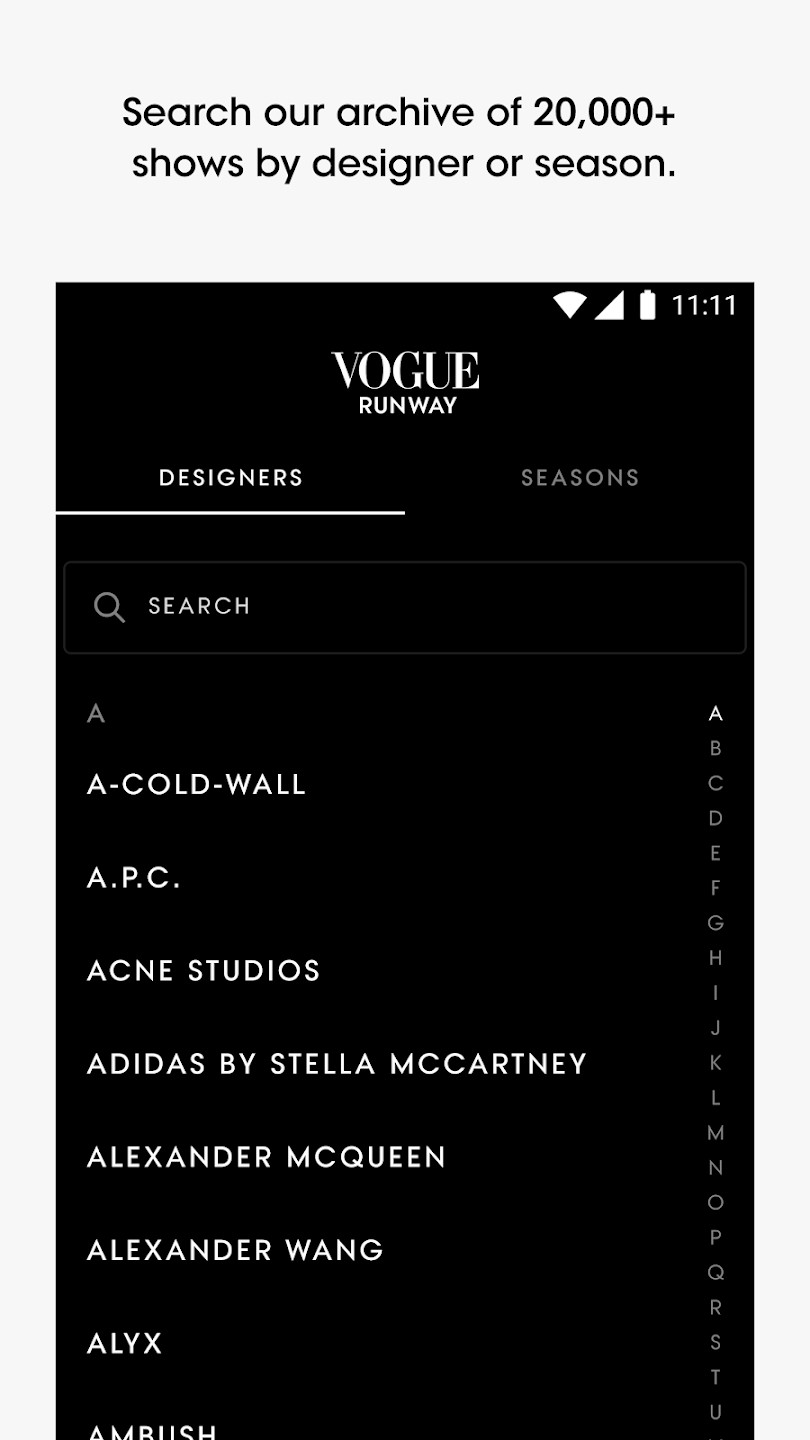Select the DESIGNERS tab

tap(230, 477)
